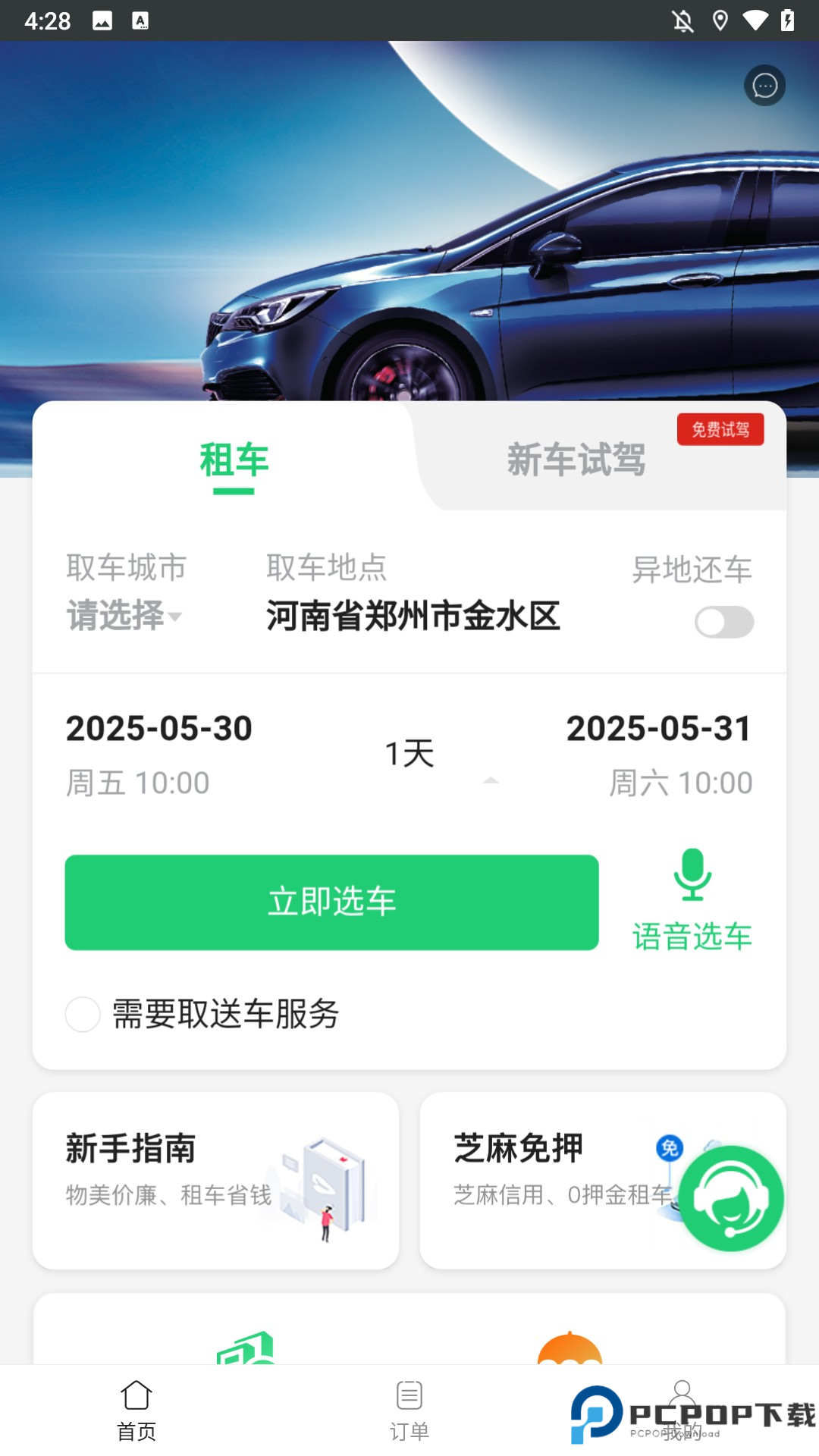Open the chat bubble in top-right corner
Screen dimensions: 819x1456
(x=764, y=86)
